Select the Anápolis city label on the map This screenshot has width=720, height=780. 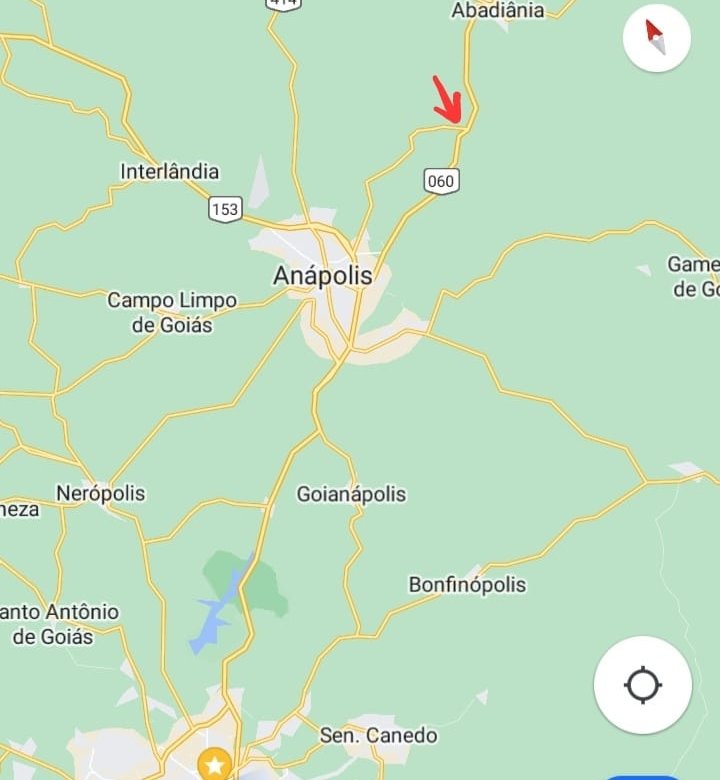point(322,276)
